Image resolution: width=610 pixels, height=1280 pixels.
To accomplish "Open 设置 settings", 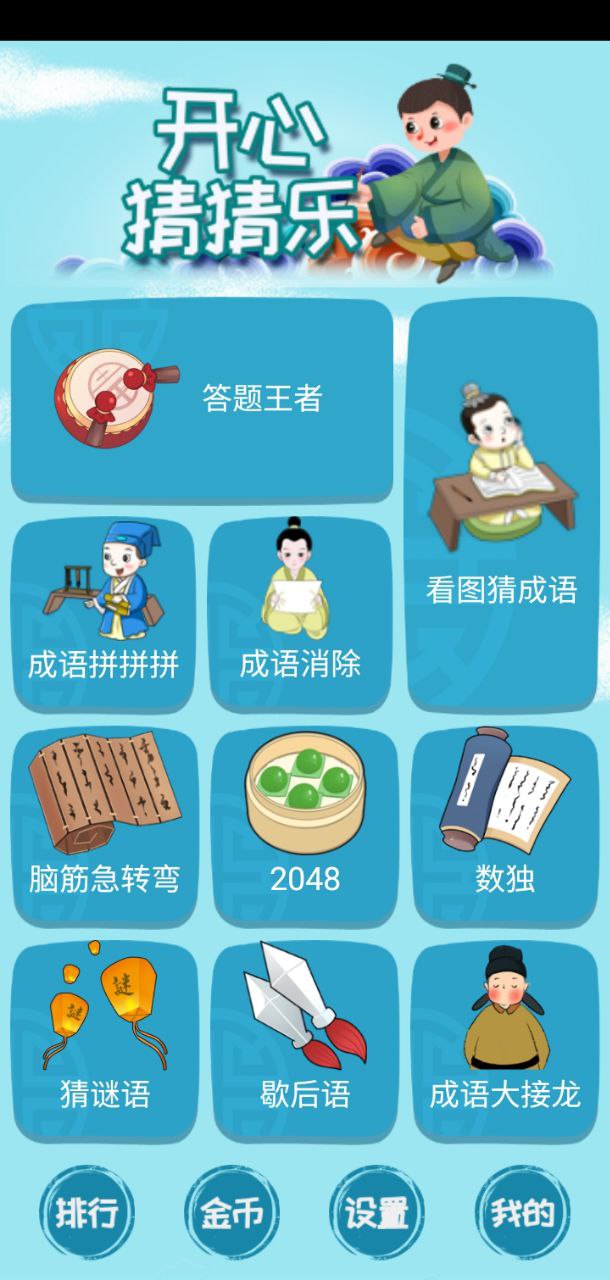I will pyautogui.click(x=377, y=1214).
